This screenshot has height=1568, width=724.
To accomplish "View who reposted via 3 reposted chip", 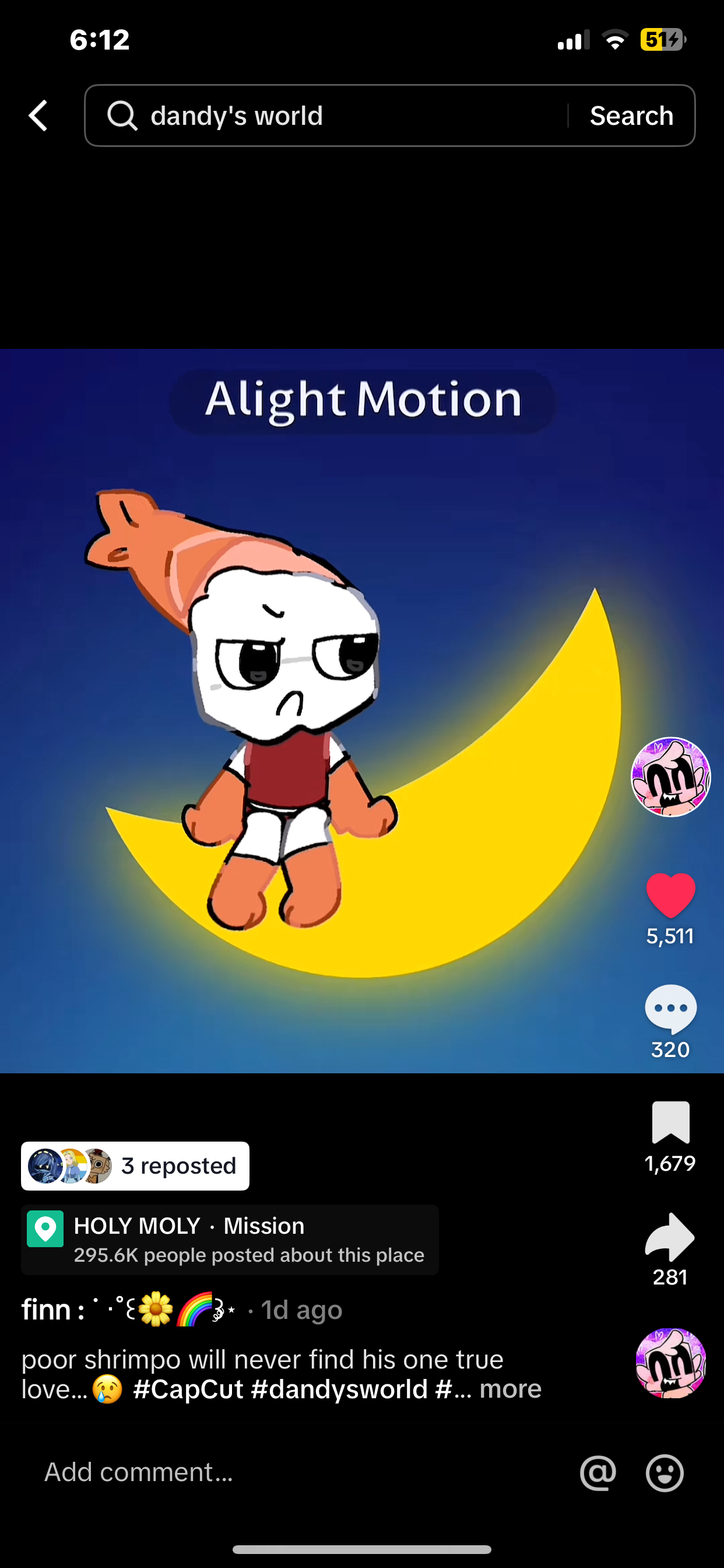I will pos(135,1165).
